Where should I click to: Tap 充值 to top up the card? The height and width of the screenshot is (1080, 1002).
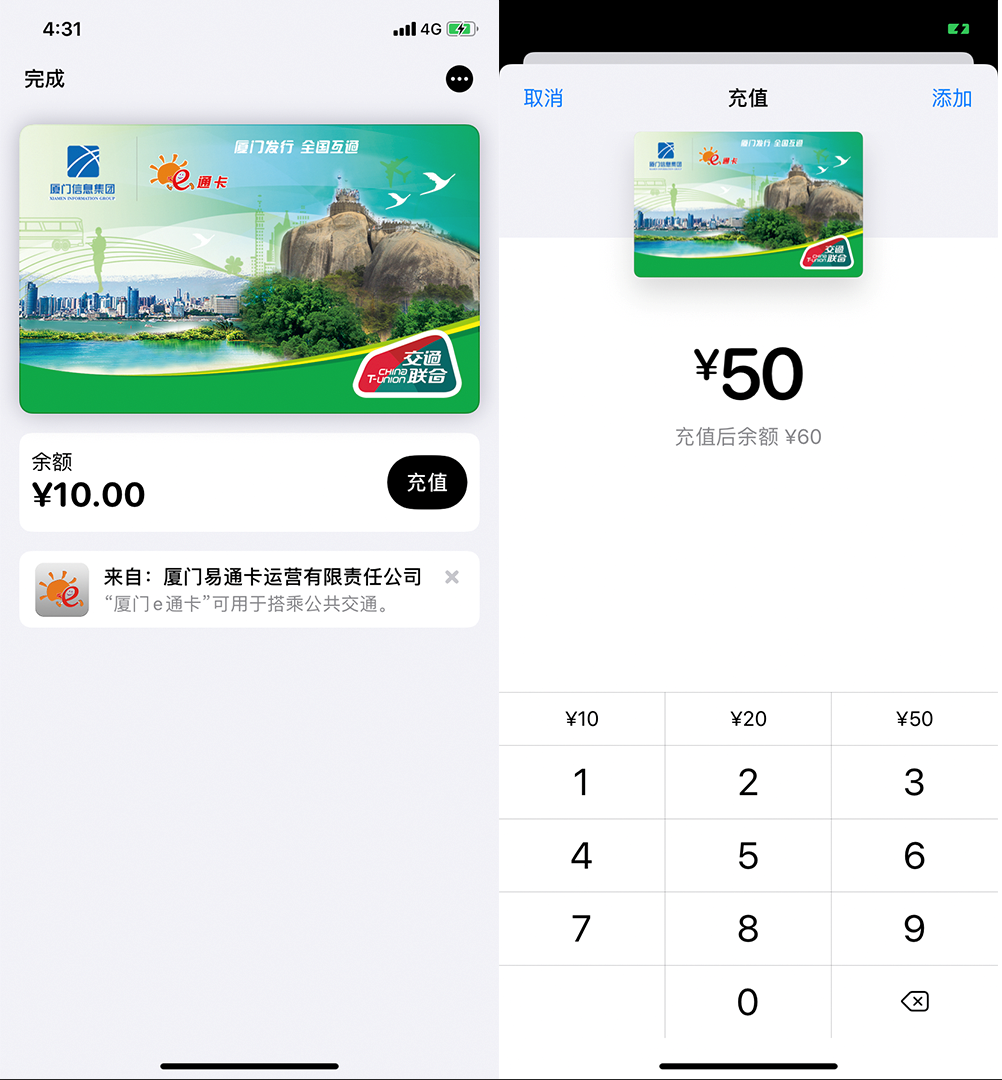[427, 482]
